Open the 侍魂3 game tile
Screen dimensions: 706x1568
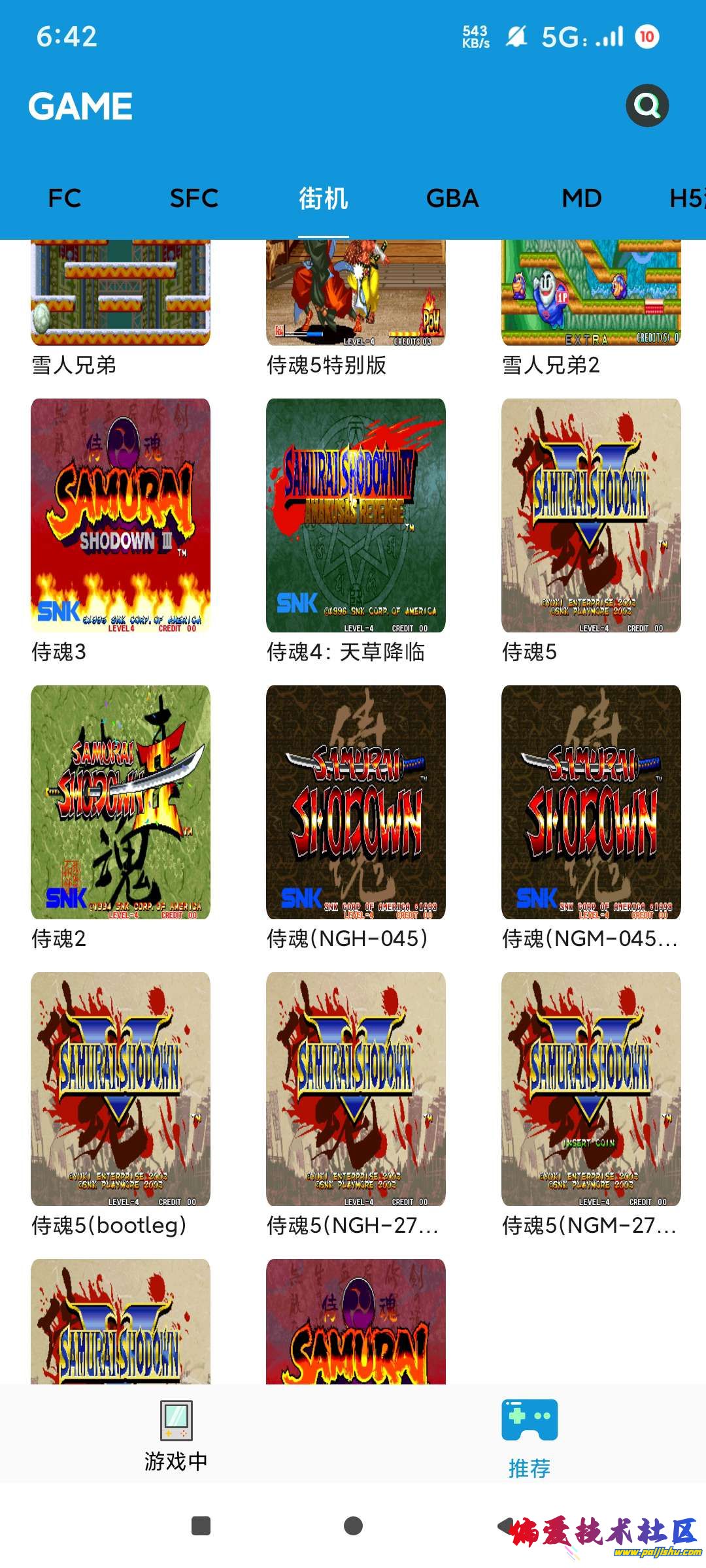pos(120,516)
